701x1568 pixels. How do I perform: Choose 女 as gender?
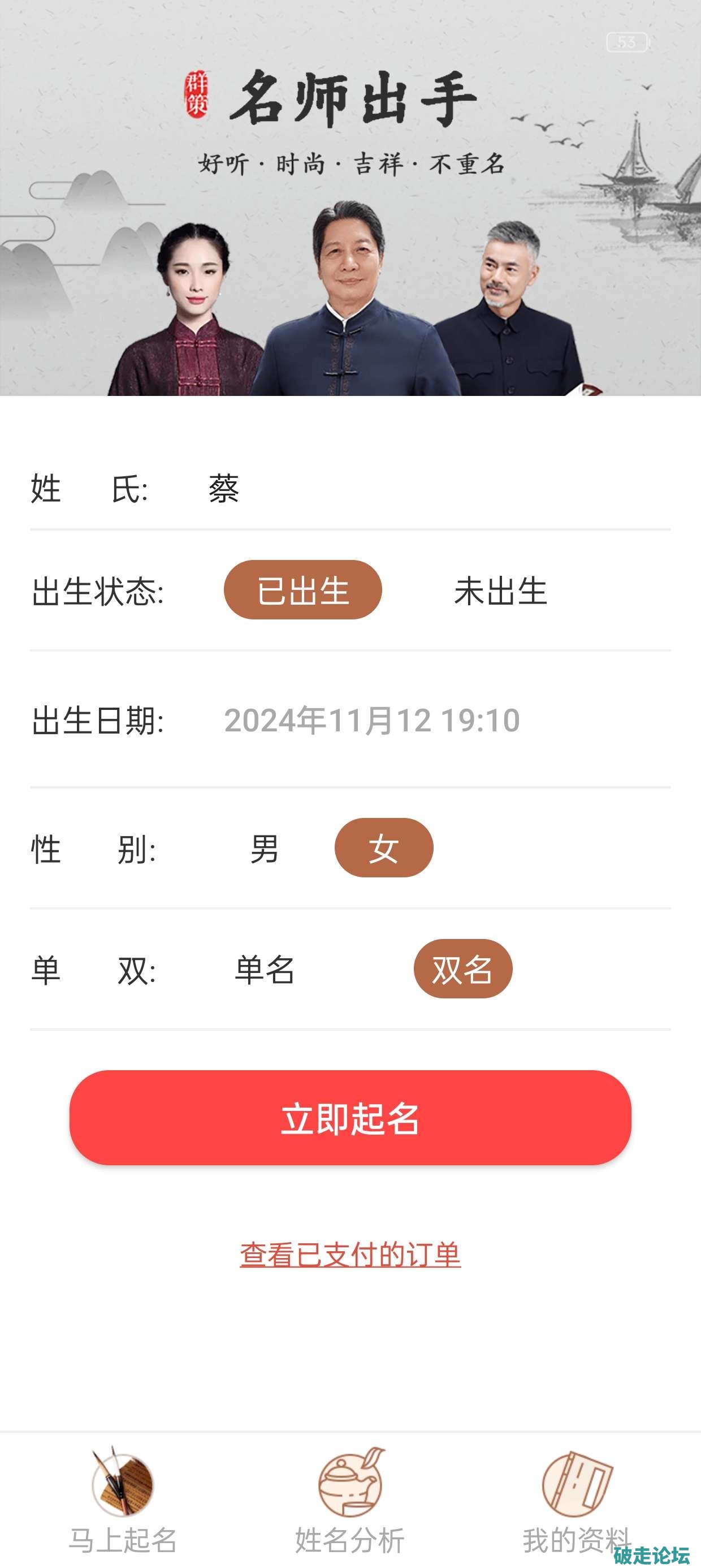point(383,848)
